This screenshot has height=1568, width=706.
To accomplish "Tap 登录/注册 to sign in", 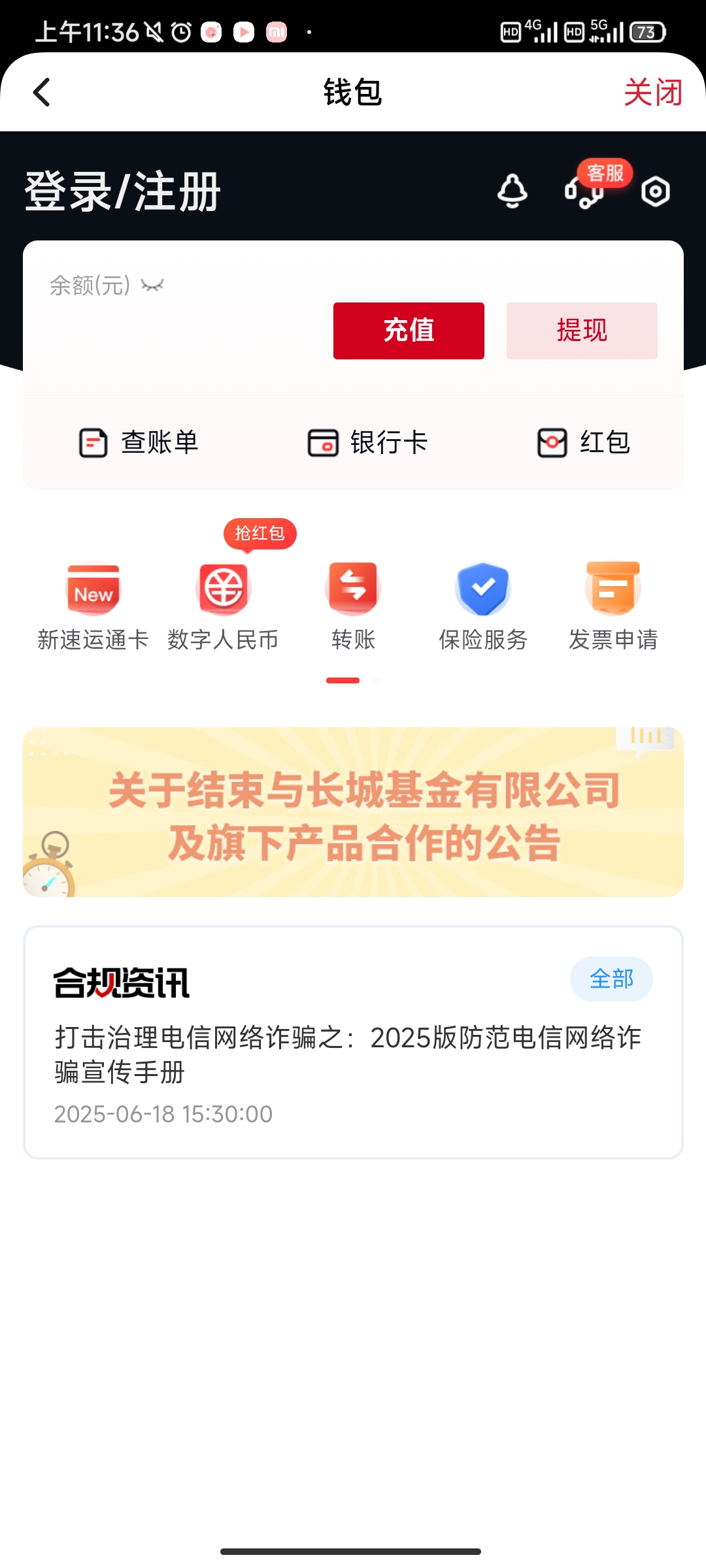I will coord(123,192).
